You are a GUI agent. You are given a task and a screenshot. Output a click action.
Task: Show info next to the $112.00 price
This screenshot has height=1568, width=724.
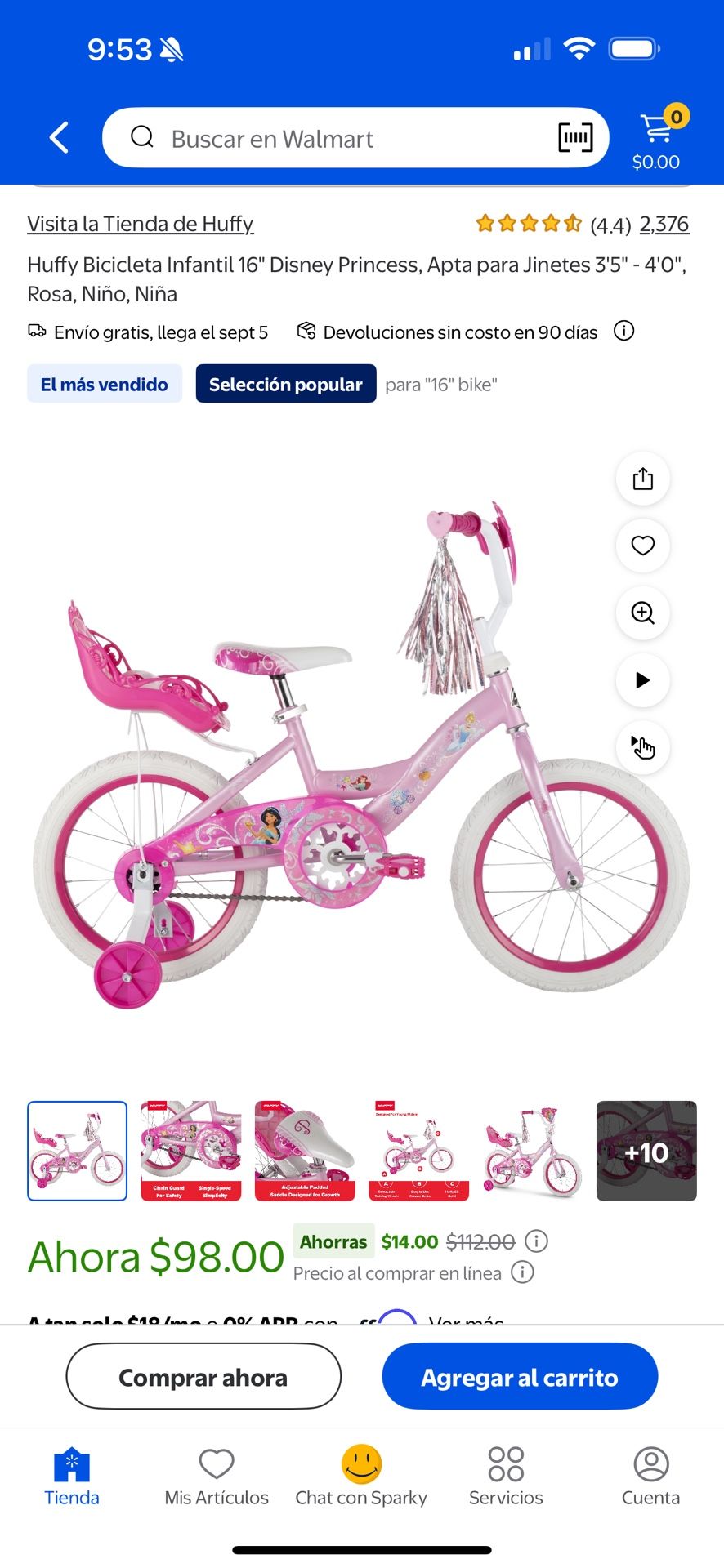[536, 1241]
